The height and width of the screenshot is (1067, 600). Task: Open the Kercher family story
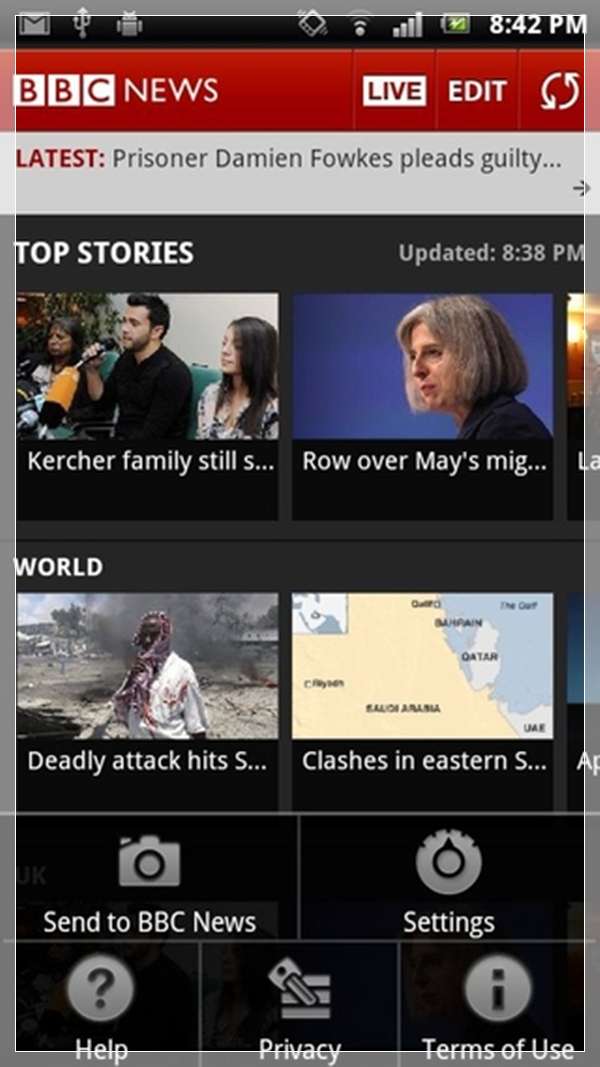[147, 406]
